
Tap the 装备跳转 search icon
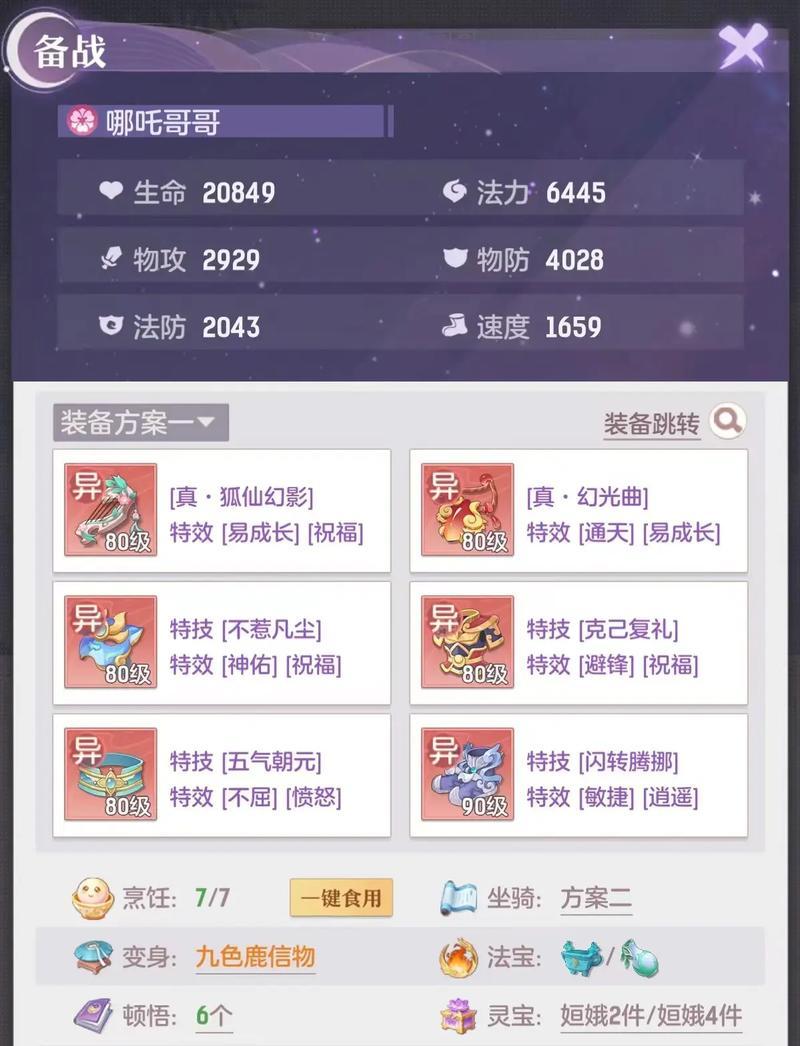[727, 422]
